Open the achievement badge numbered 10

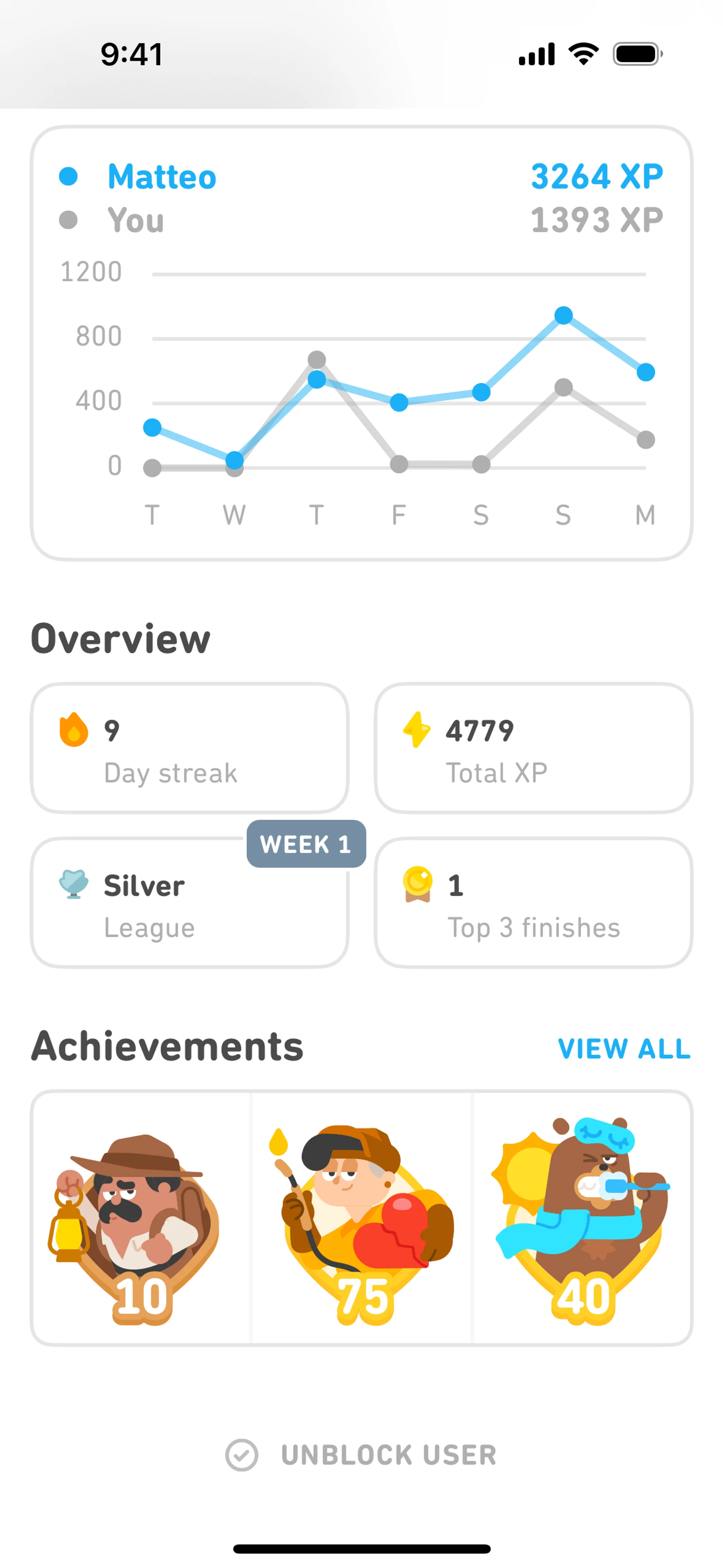141,1219
